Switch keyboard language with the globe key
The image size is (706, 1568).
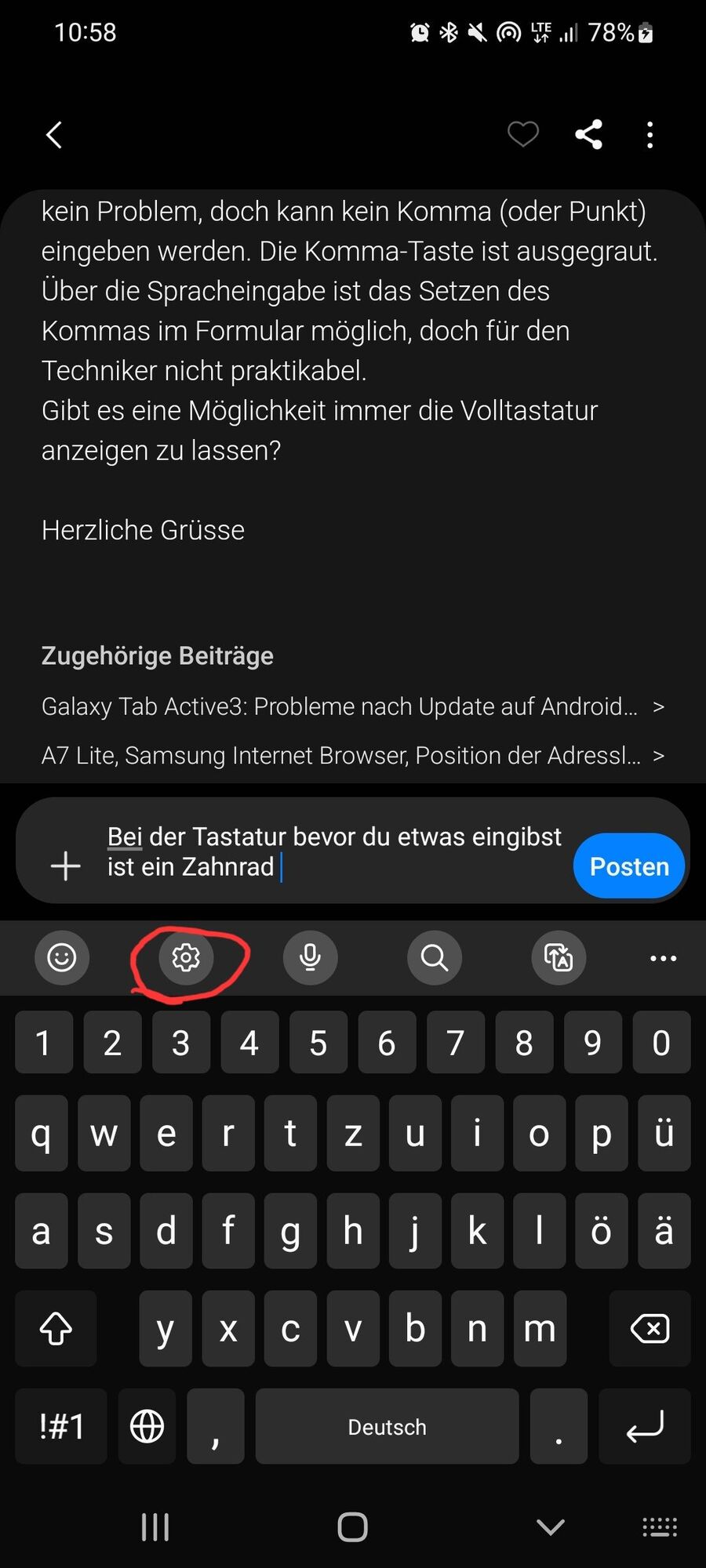click(x=147, y=1426)
